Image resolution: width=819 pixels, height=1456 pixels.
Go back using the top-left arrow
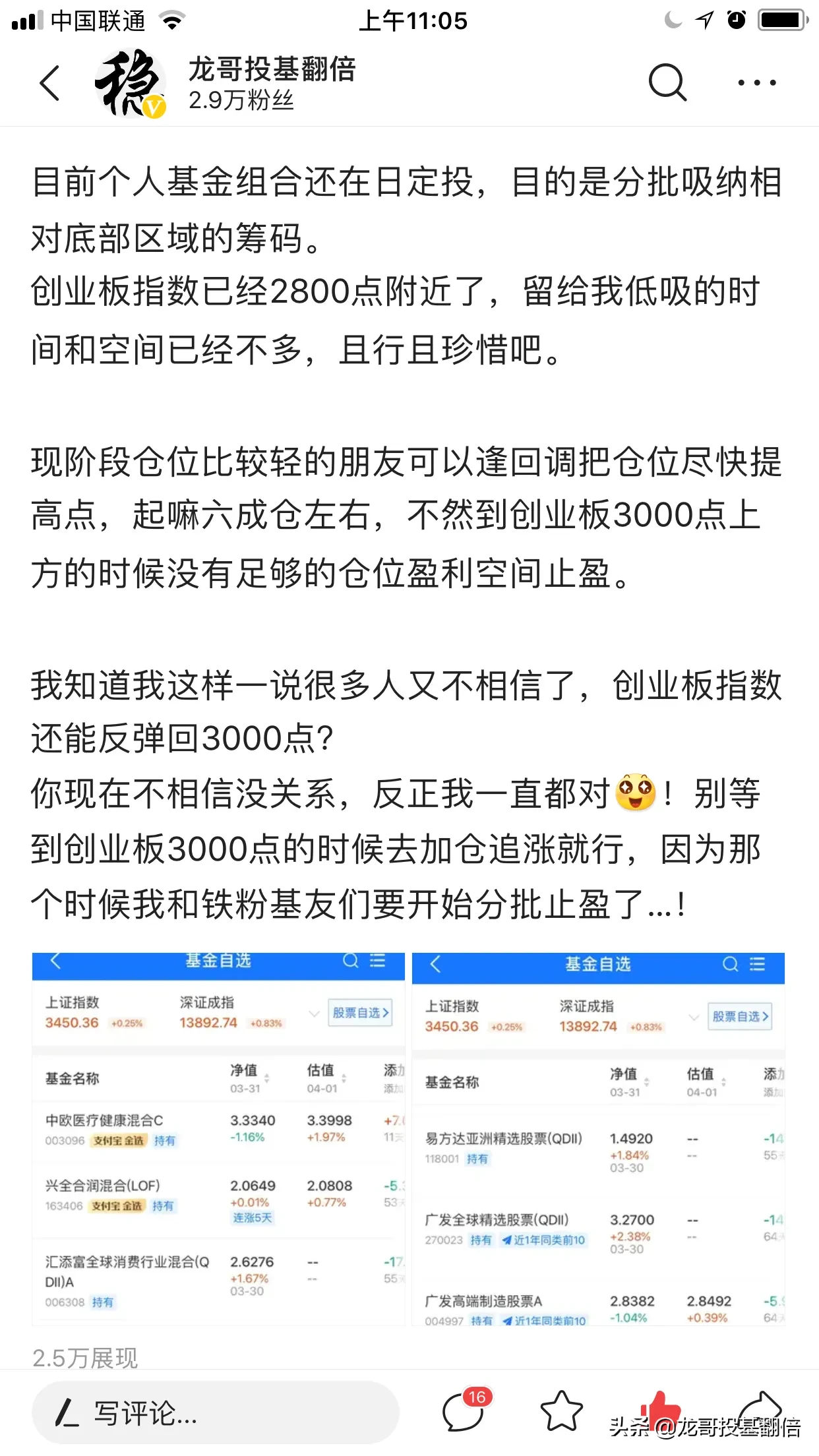click(x=50, y=83)
